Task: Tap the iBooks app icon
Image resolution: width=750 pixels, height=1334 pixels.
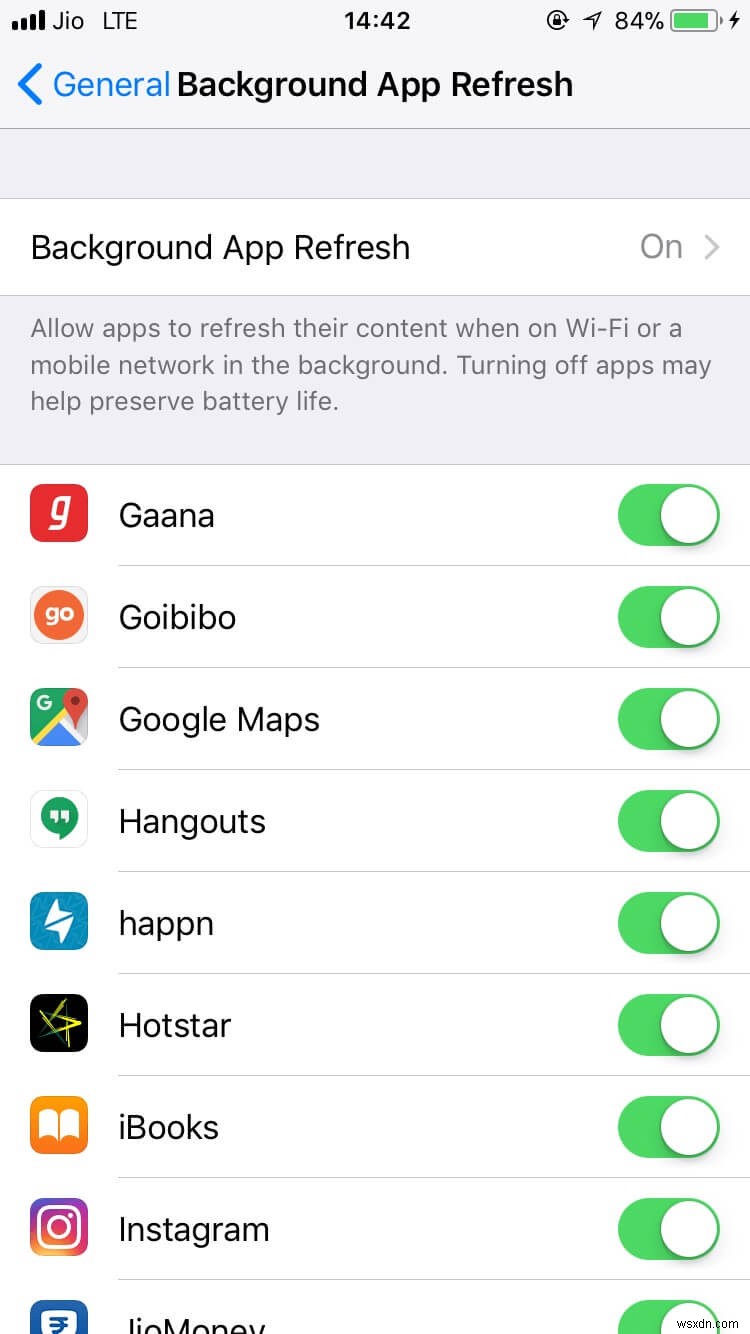Action: (x=58, y=1125)
